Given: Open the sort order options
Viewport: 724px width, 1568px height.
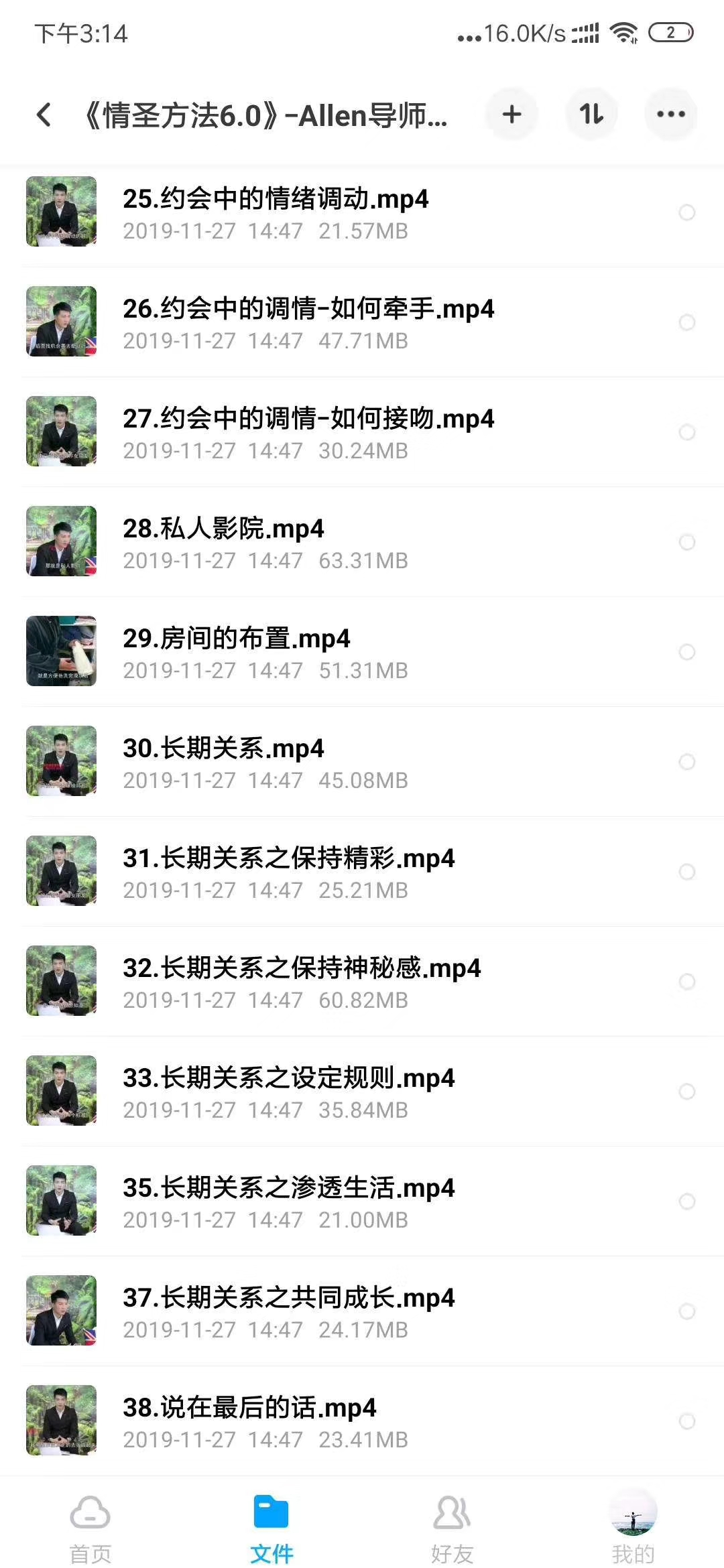Looking at the screenshot, I should [591, 115].
